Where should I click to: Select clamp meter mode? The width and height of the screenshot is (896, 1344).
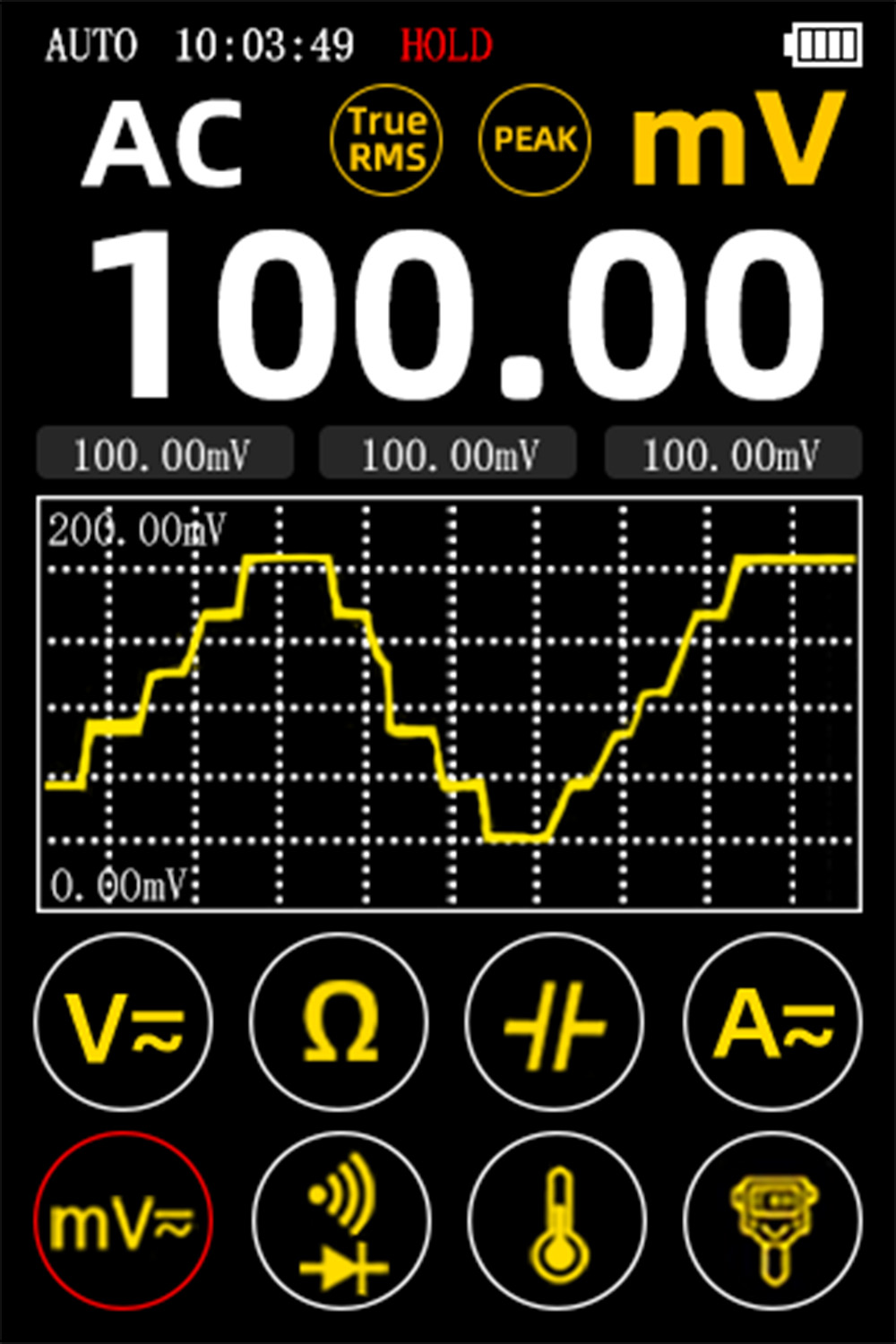click(772, 1221)
